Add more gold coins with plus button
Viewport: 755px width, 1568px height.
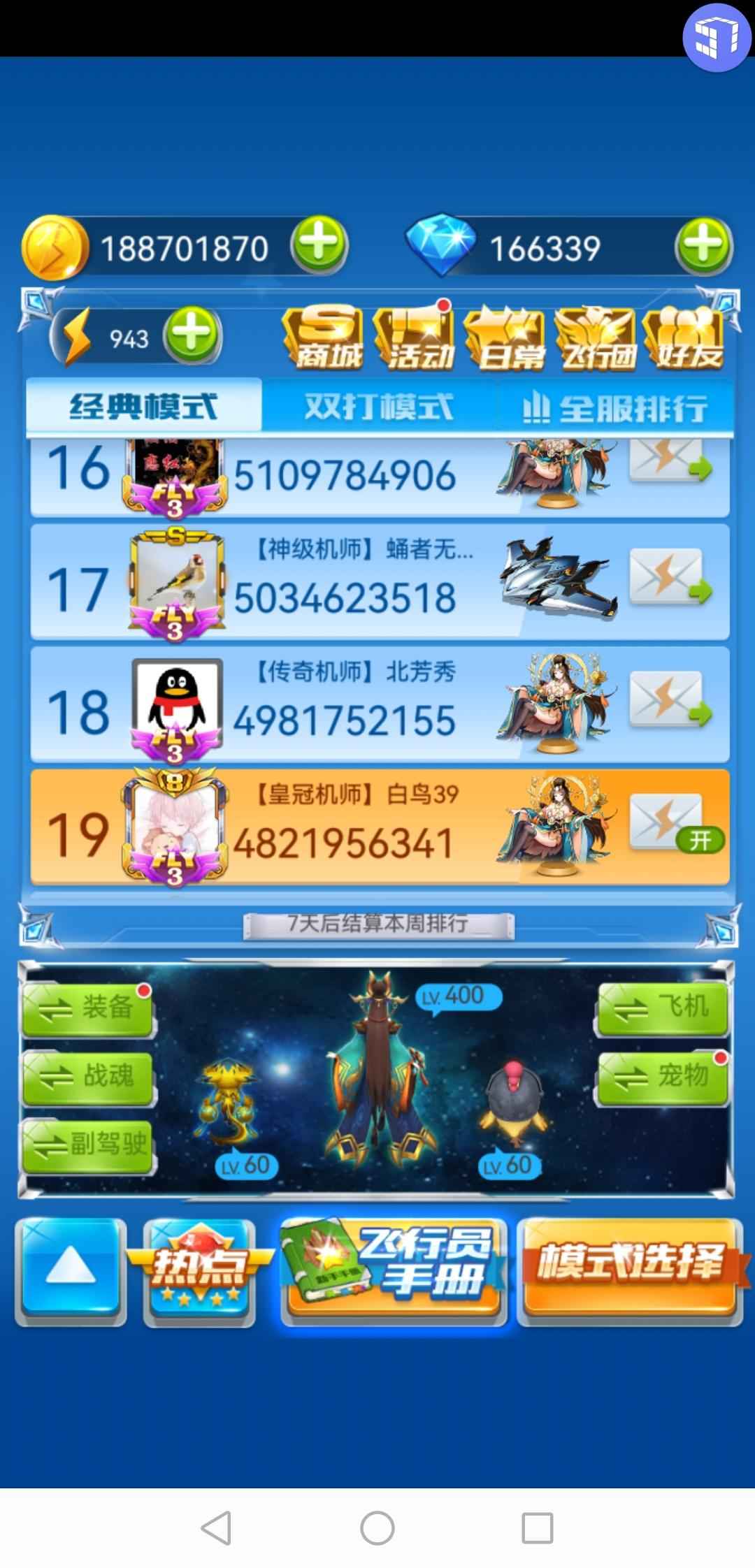(x=319, y=245)
